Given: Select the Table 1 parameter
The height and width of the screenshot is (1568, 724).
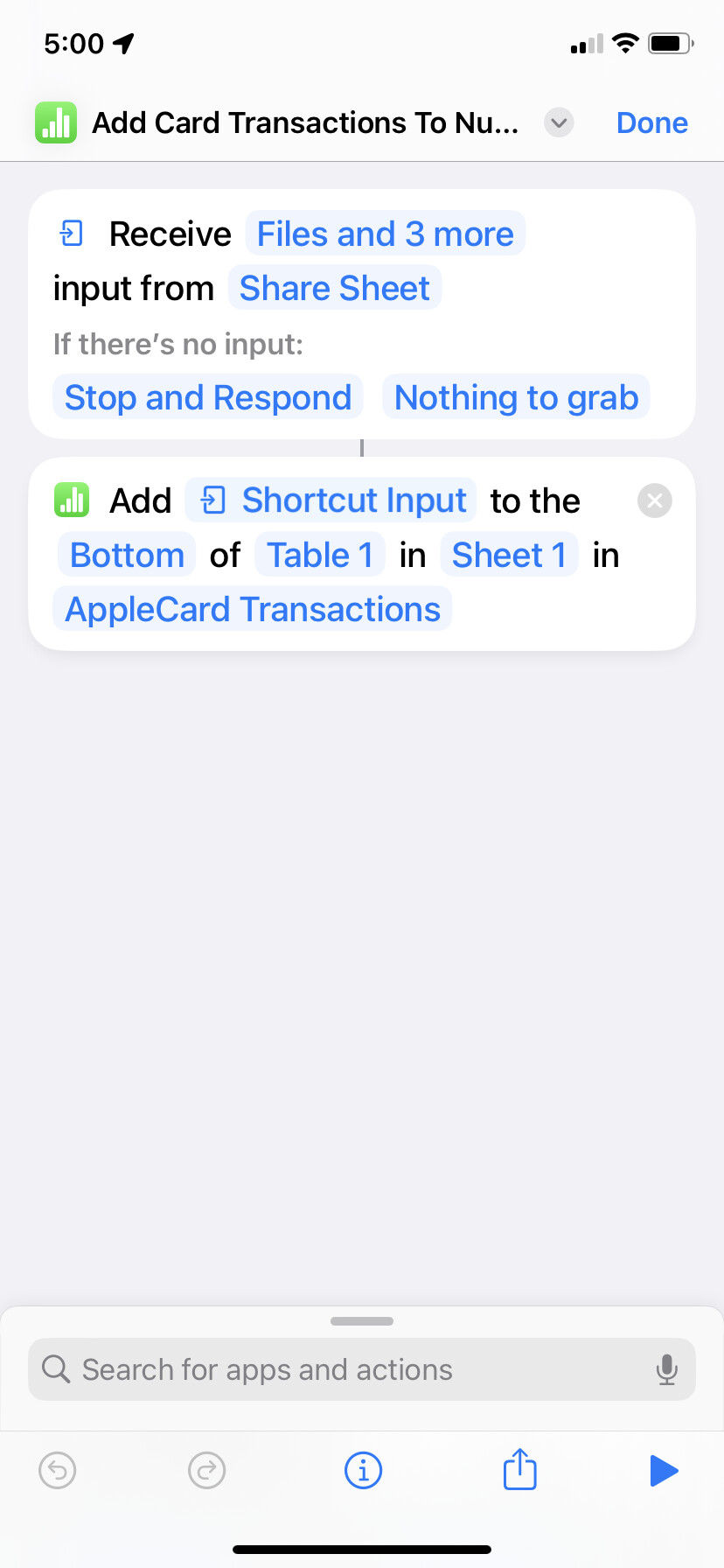Looking at the screenshot, I should coord(320,555).
